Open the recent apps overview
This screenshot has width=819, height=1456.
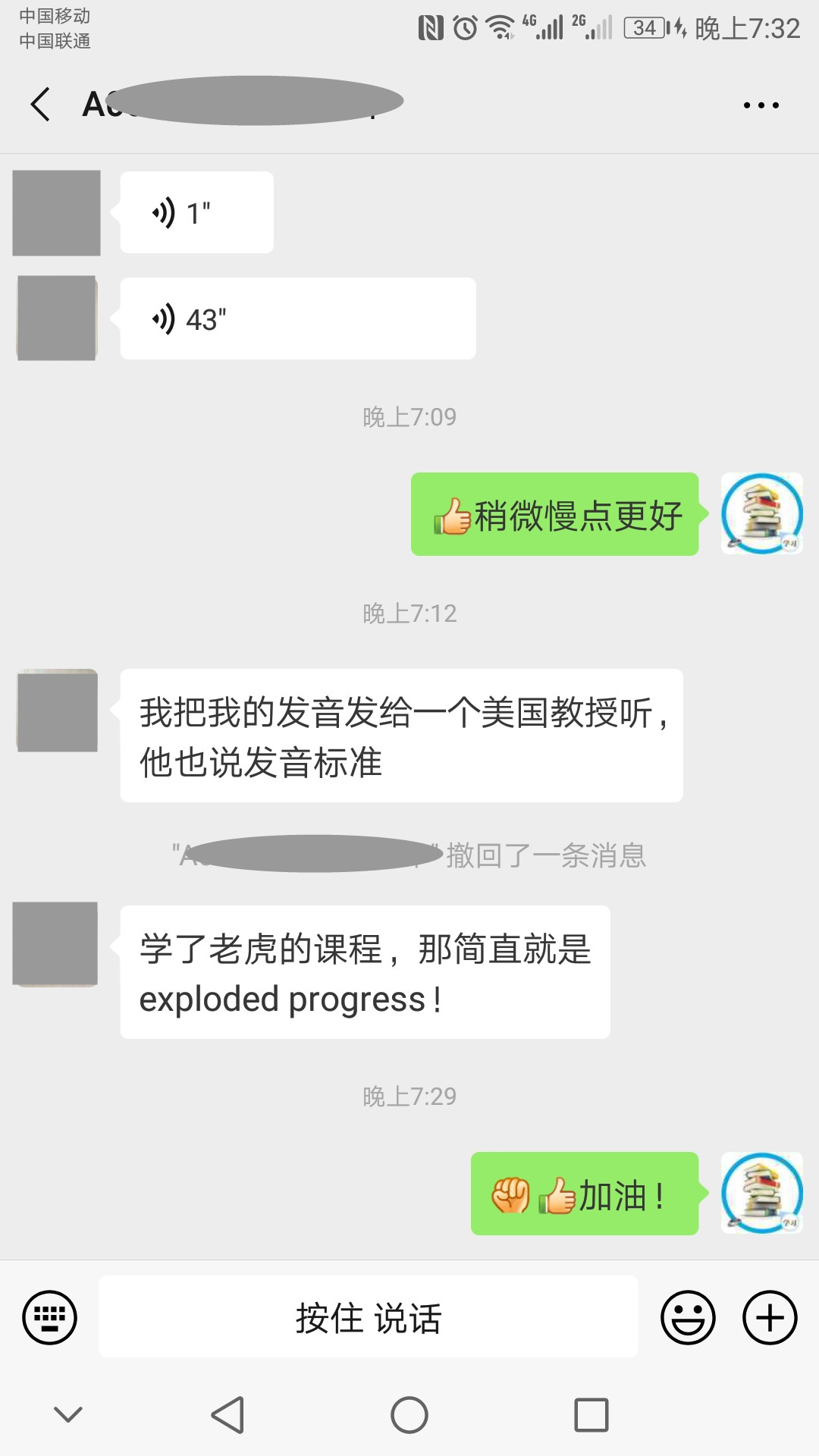point(591,1415)
